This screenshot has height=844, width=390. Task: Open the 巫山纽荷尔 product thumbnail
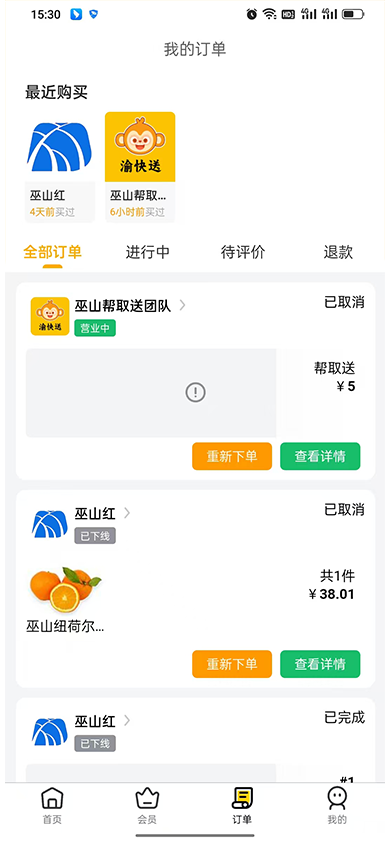[x=65, y=590]
